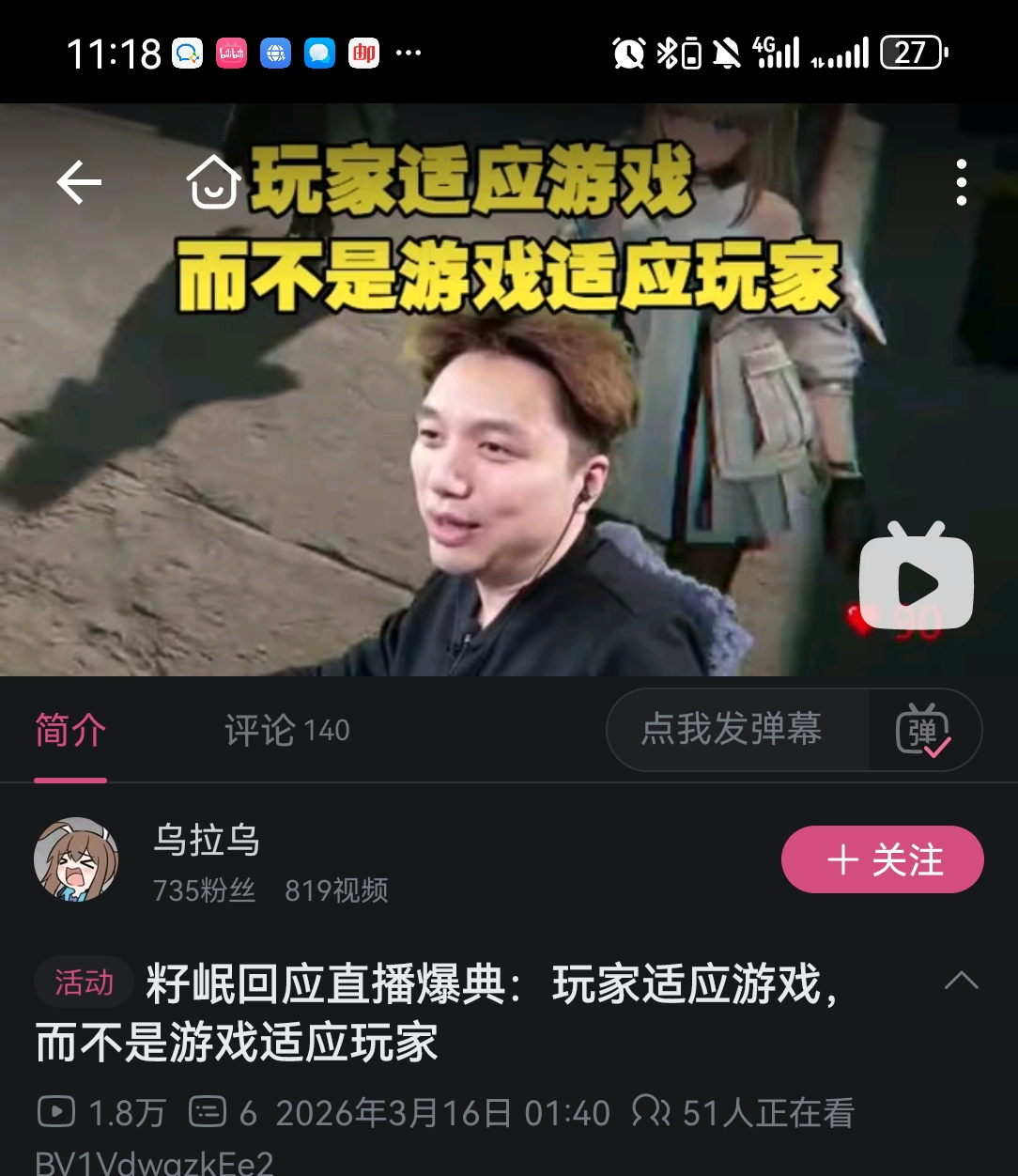Toggle the danmaku display switch
The image size is (1018, 1176).
(924, 731)
